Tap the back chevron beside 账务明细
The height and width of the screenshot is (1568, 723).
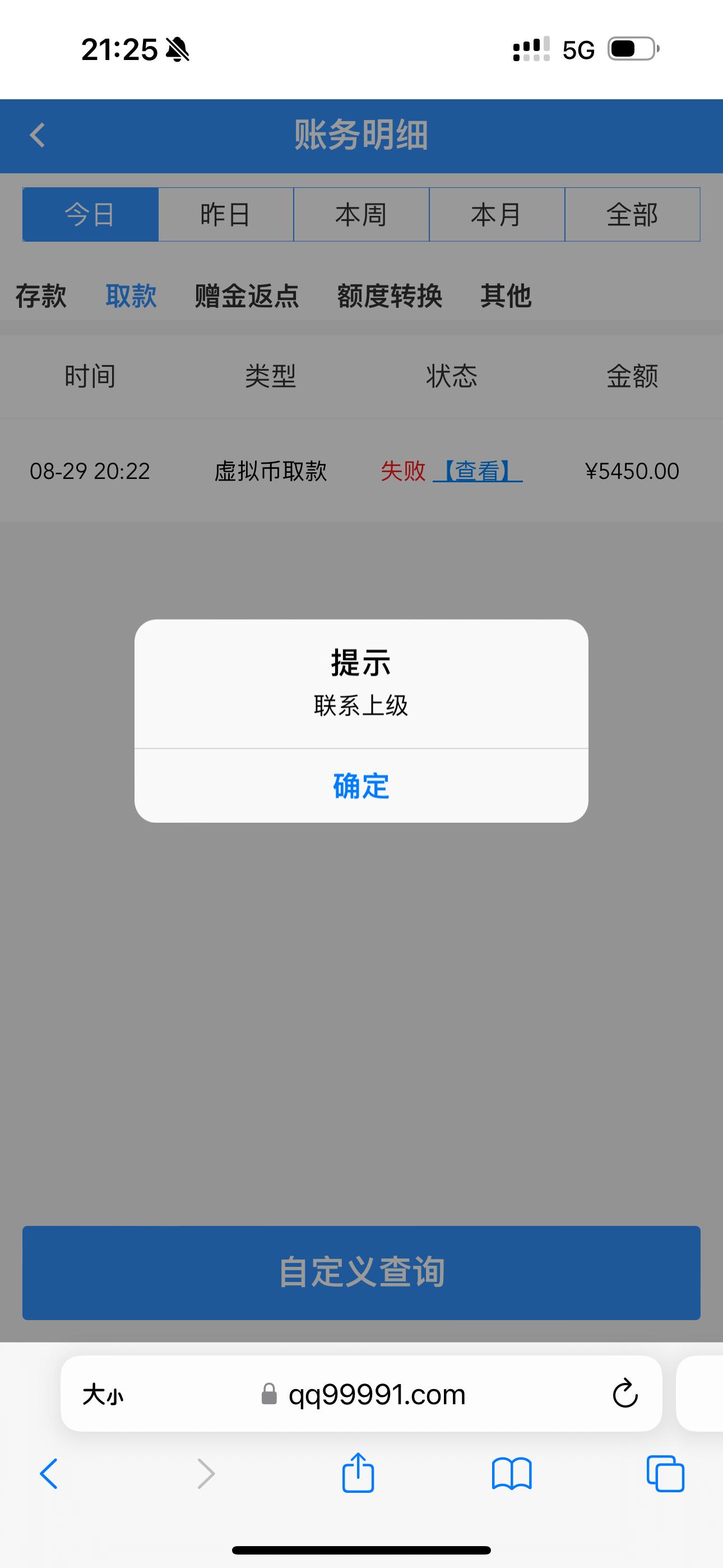point(38,135)
